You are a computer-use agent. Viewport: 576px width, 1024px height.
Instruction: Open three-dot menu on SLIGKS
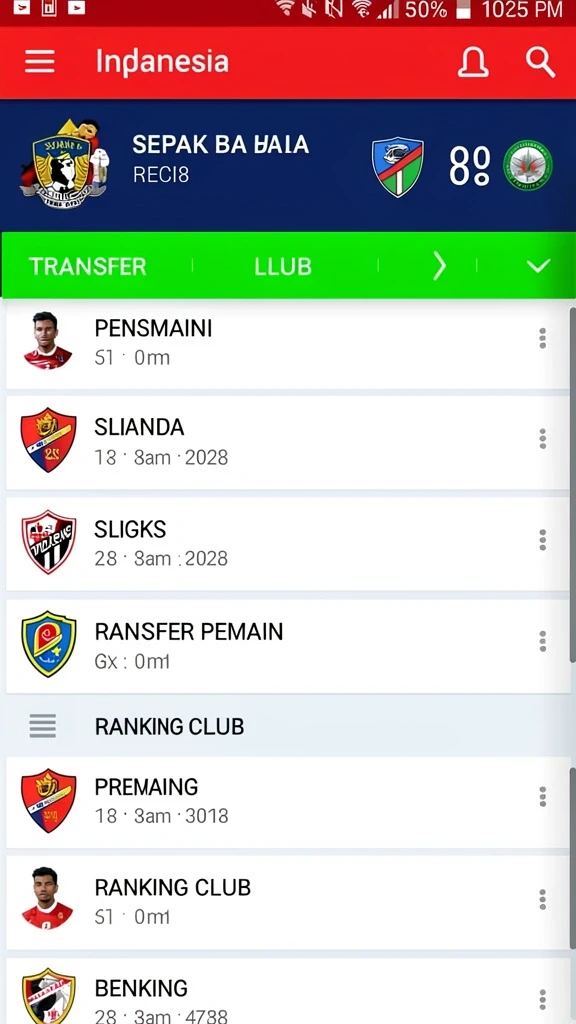pos(542,540)
